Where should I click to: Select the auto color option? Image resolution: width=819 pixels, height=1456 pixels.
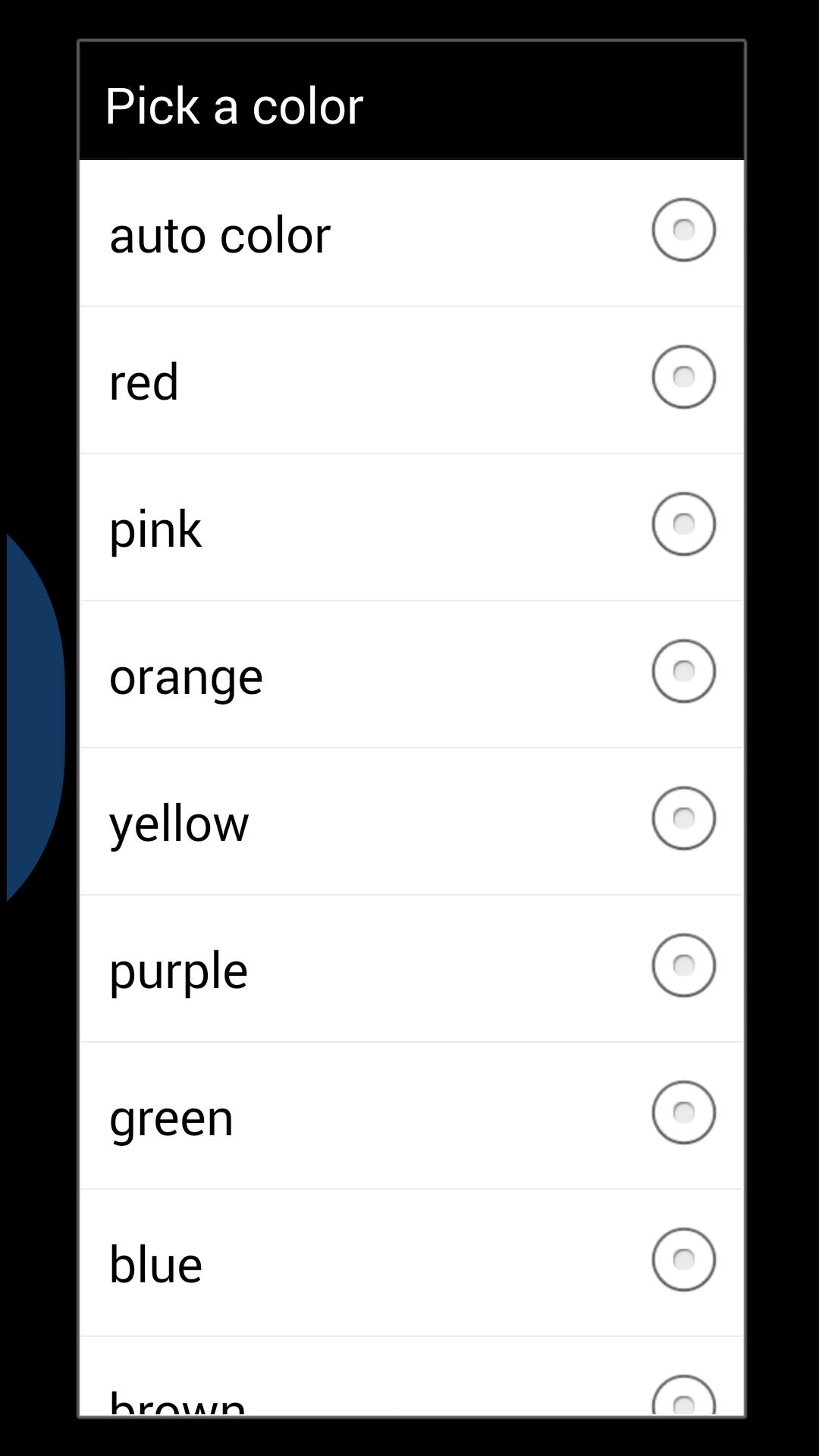[x=683, y=230]
